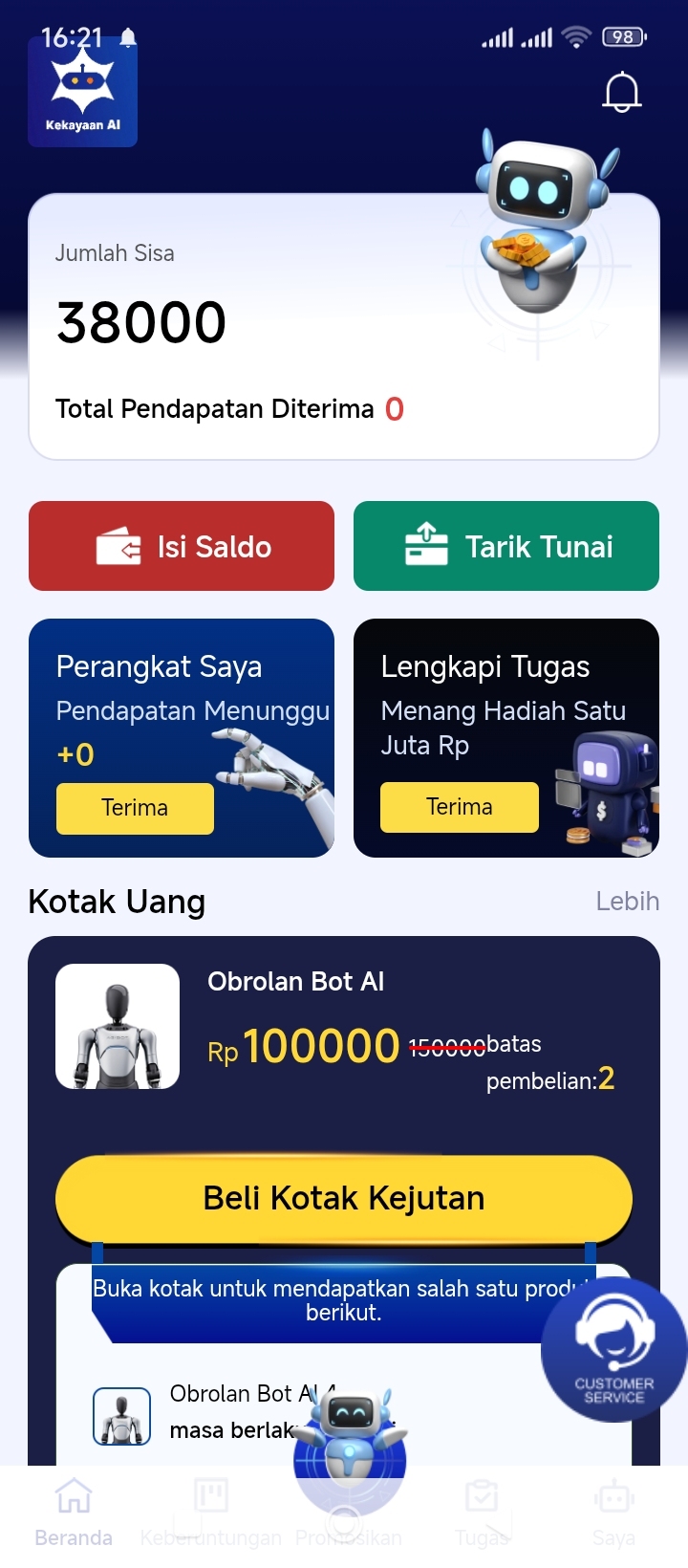Open the Saya profile tab
This screenshot has height=1568, width=688.
(613, 1513)
